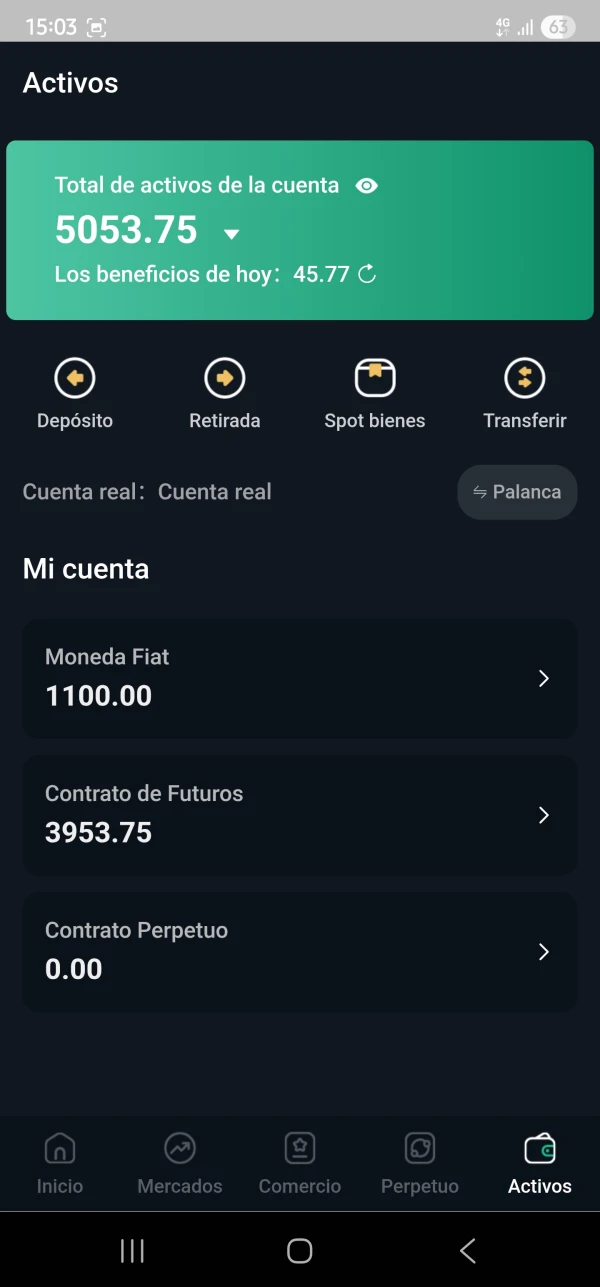Screen dimensions: 600x1287
Task: Switch to the Mercados tab
Action: pos(180,1163)
